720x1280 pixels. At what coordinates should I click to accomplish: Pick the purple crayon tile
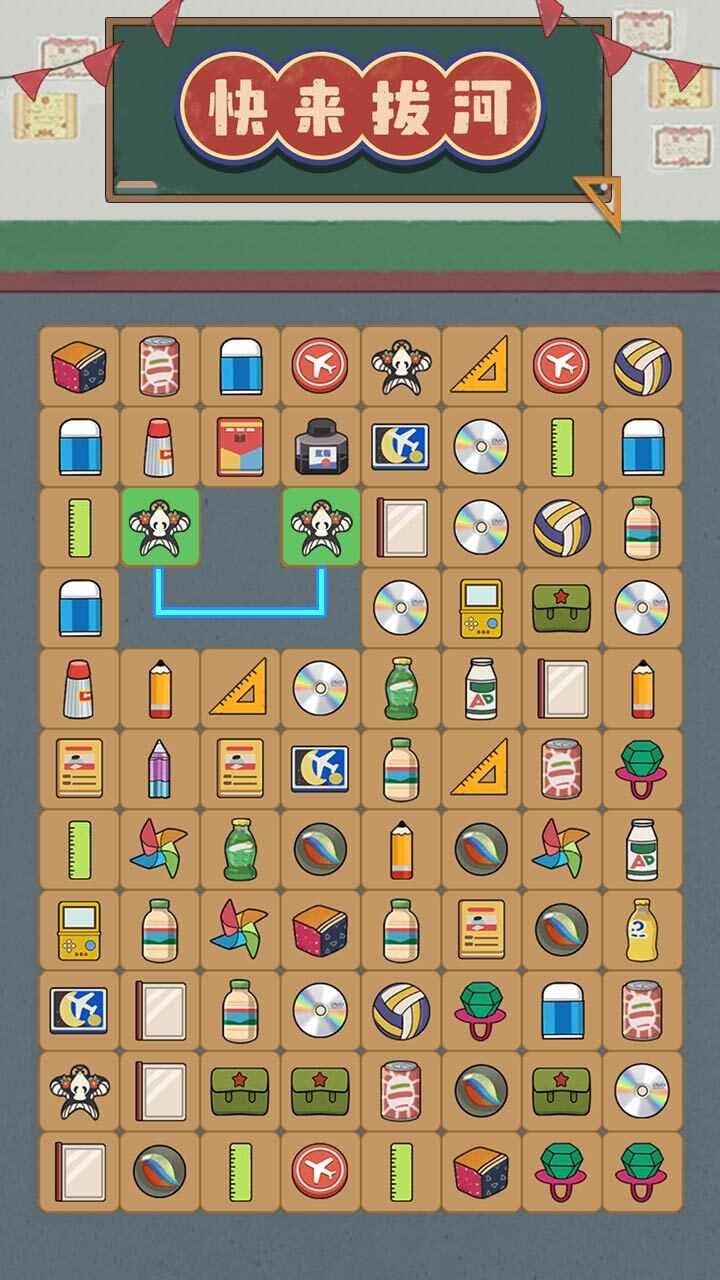click(160, 768)
